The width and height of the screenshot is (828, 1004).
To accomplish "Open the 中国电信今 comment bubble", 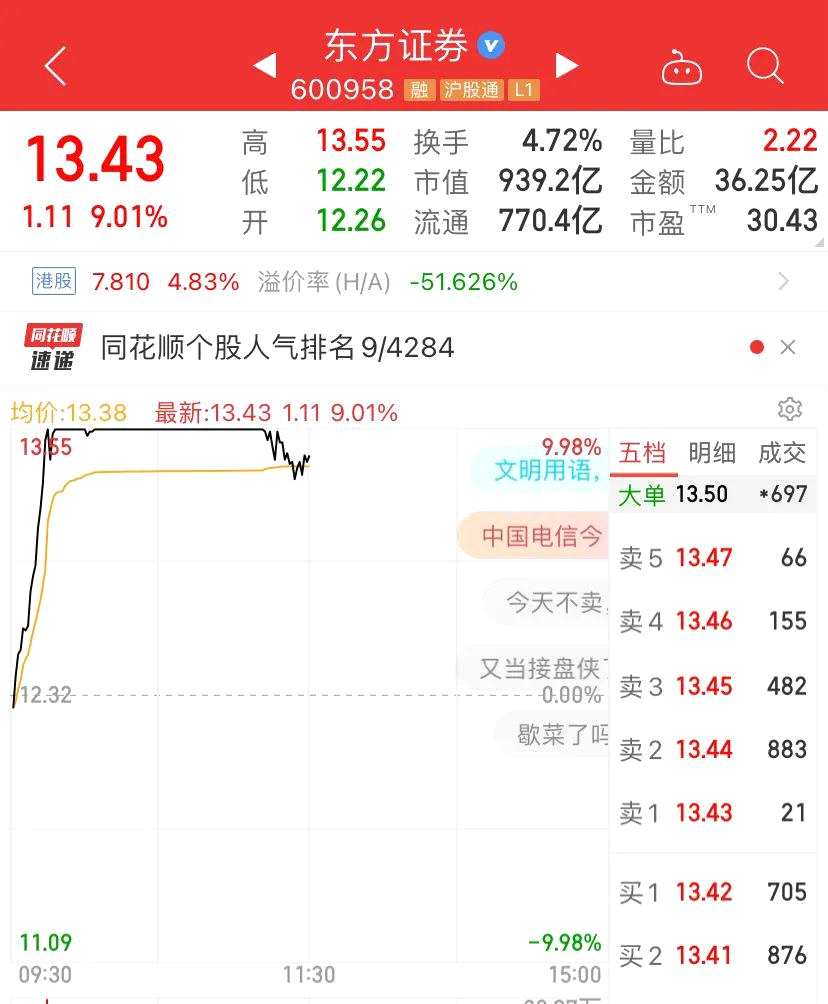I will [x=540, y=536].
